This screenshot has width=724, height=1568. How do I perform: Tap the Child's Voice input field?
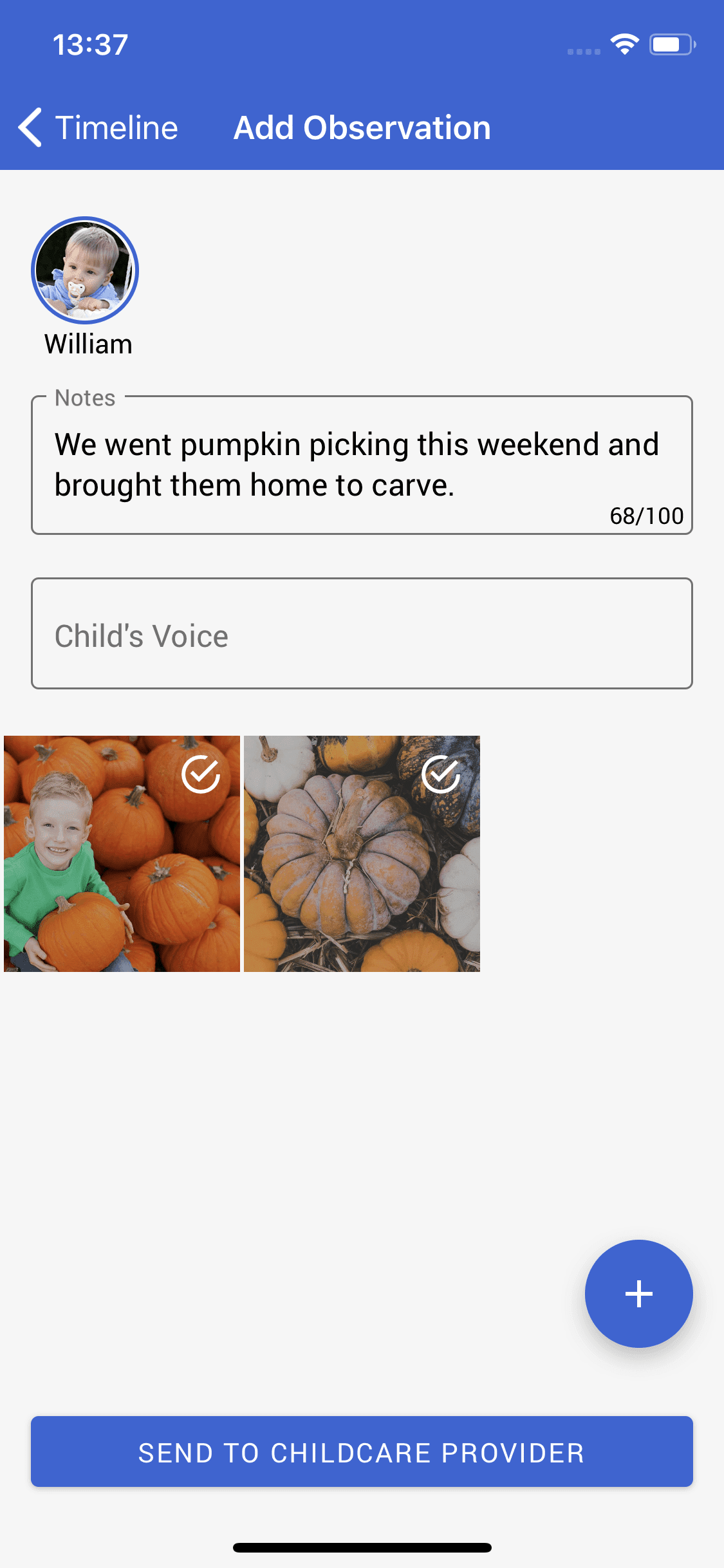pyautogui.click(x=362, y=634)
